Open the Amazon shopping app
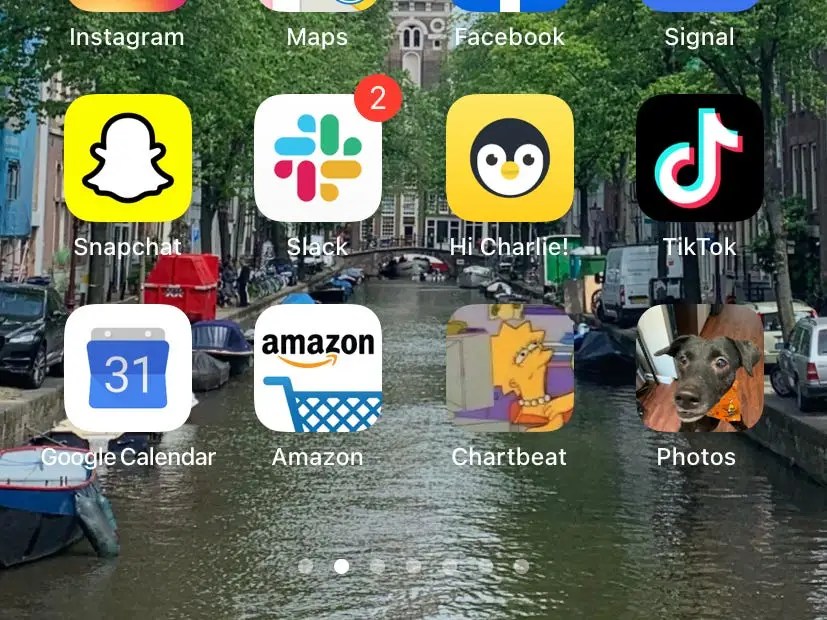827x620 pixels. pyautogui.click(x=318, y=368)
